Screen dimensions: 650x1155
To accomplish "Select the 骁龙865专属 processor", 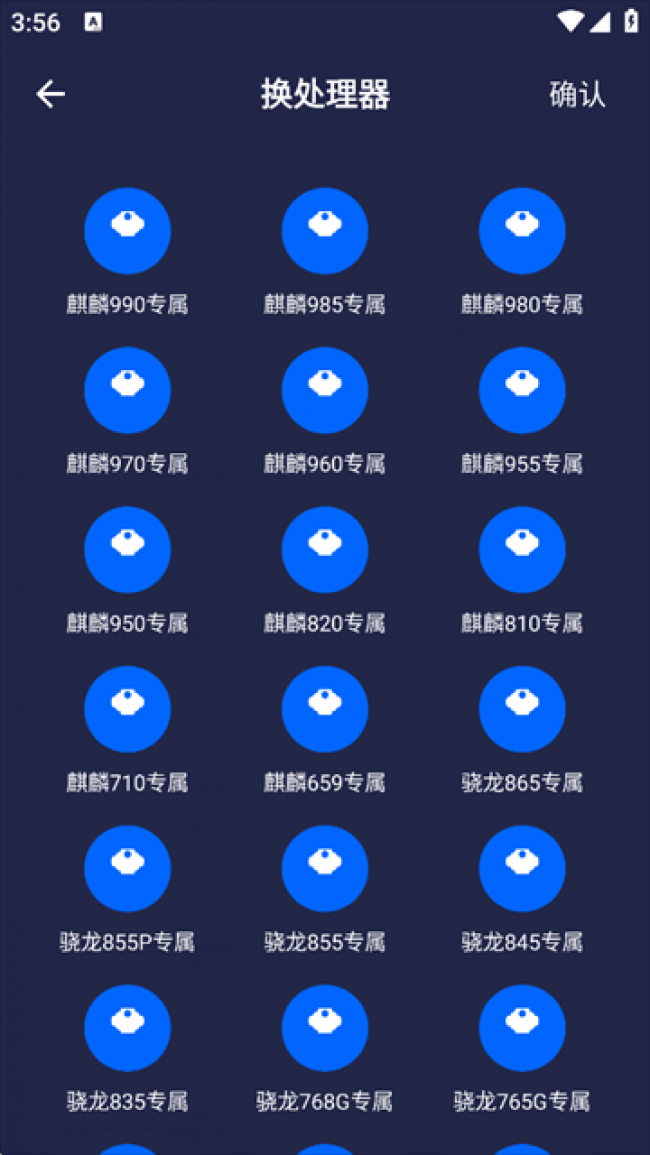I will pyautogui.click(x=521, y=709).
